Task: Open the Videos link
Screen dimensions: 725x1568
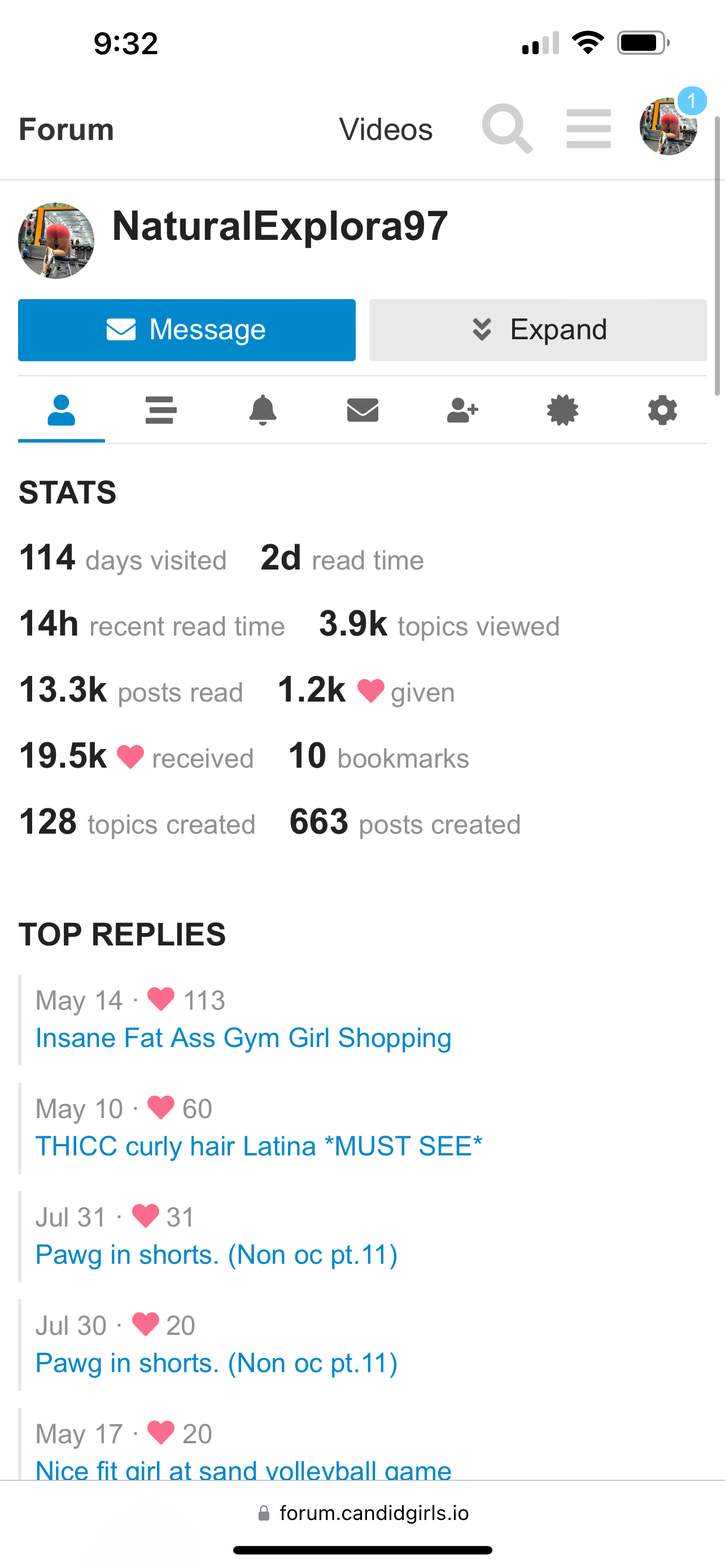Action: 385,129
